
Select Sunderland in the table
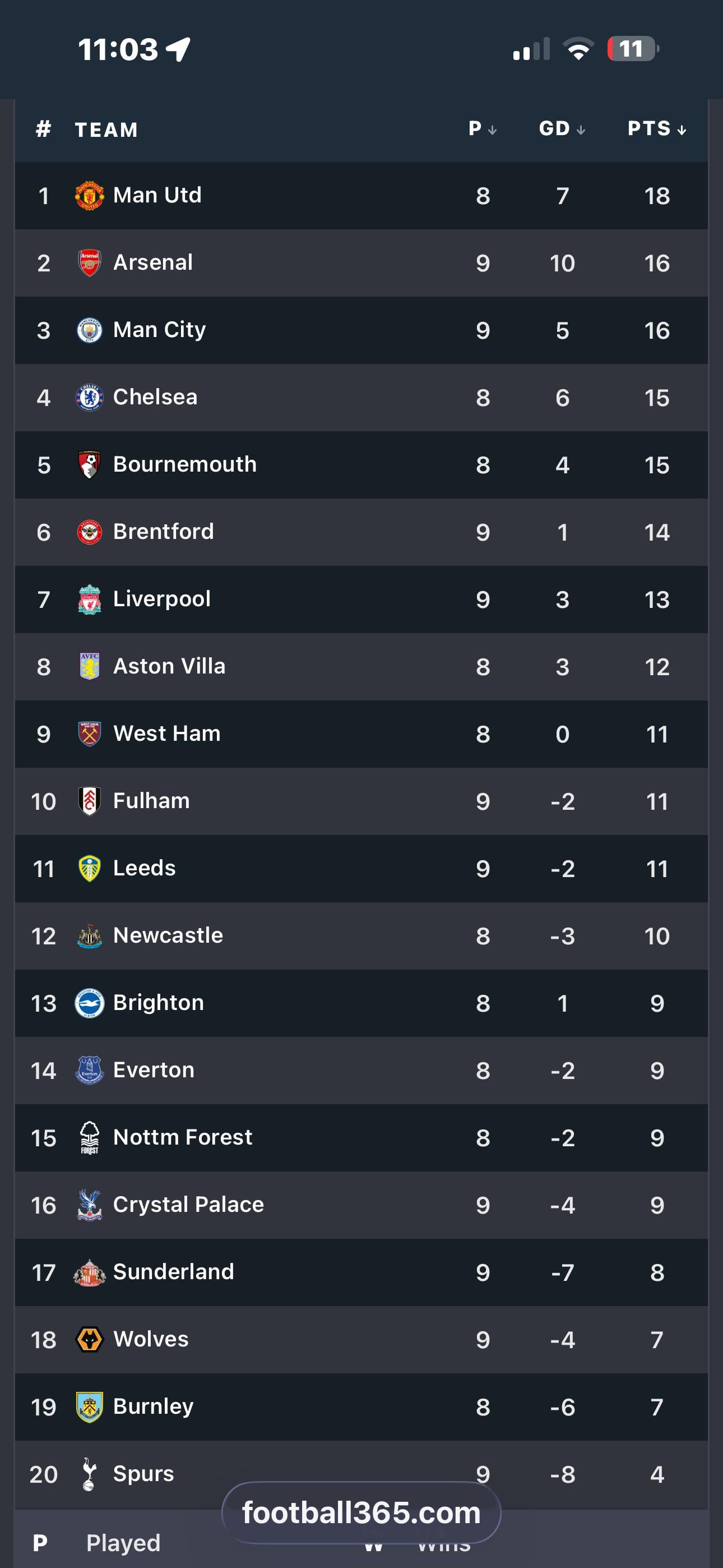(x=173, y=1271)
